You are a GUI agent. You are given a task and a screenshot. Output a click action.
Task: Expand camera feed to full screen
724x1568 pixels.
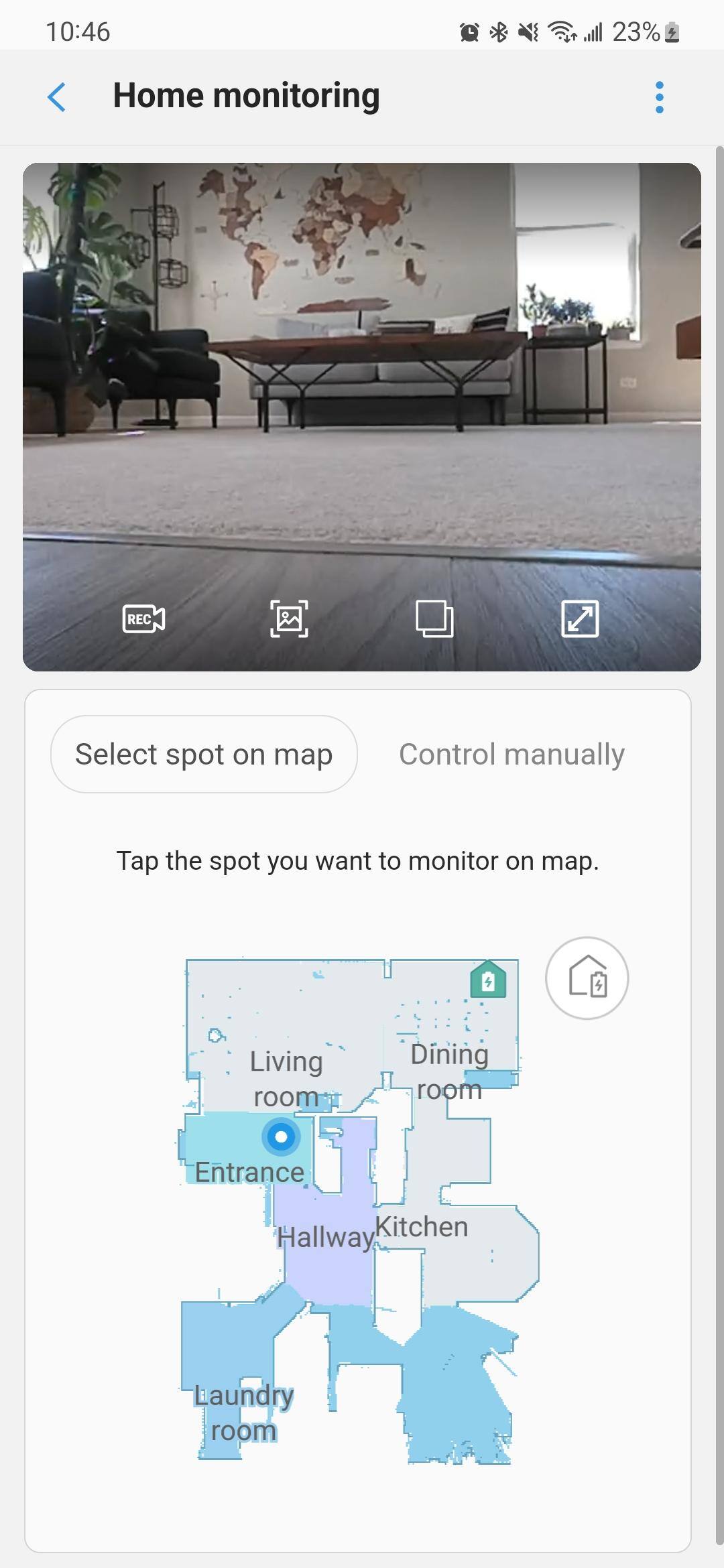click(x=580, y=618)
